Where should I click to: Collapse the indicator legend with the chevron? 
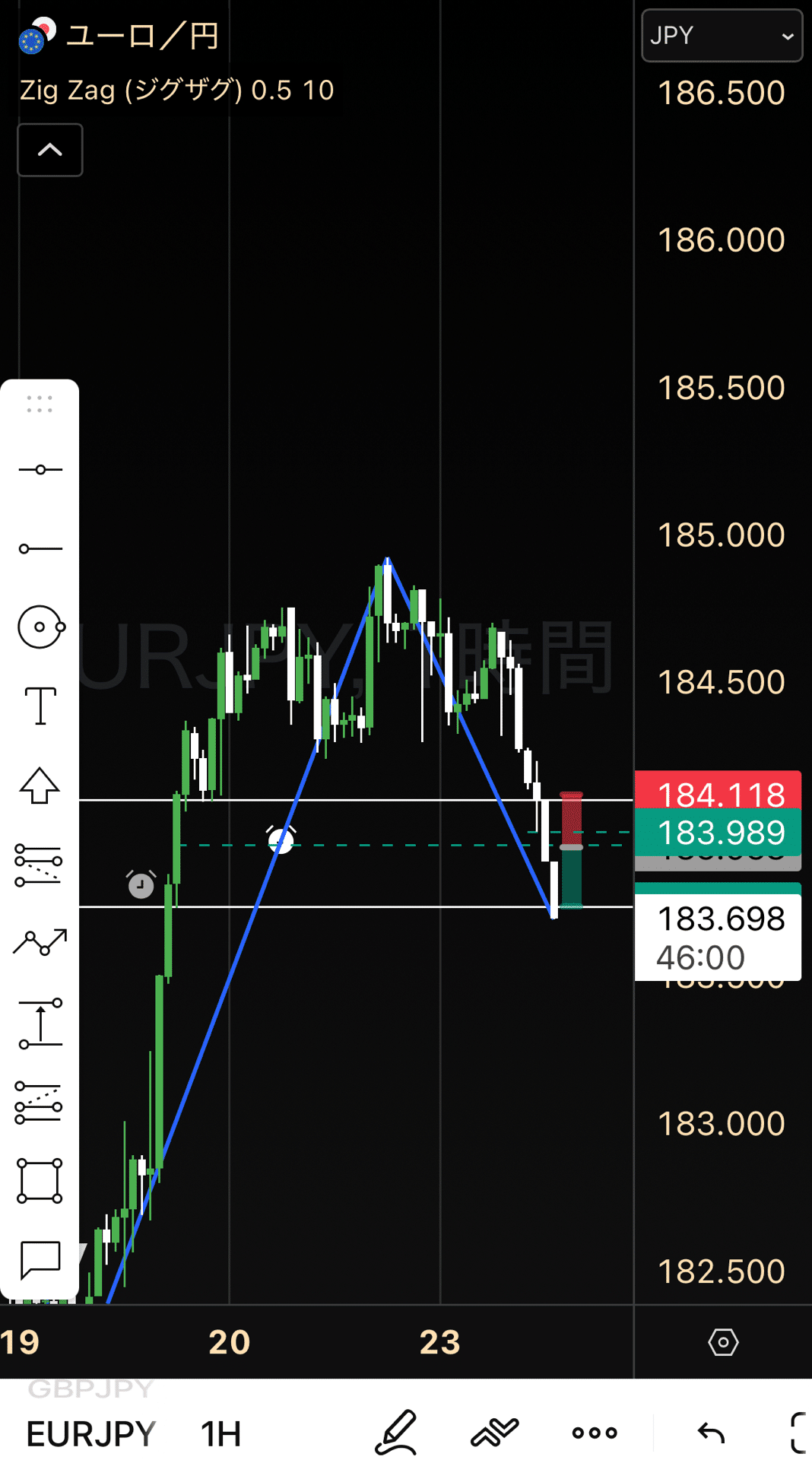[x=50, y=150]
